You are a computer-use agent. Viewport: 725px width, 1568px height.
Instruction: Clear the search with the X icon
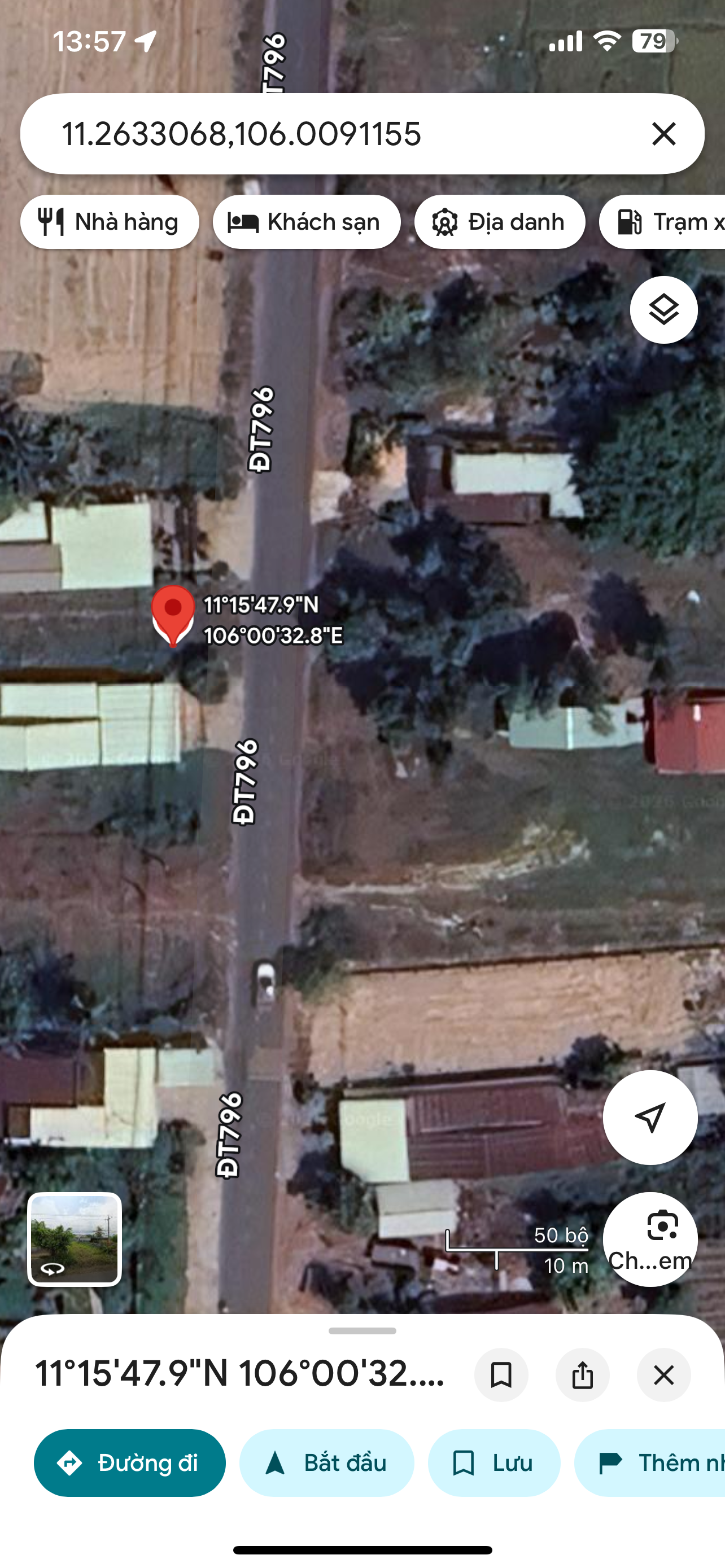pyautogui.click(x=663, y=134)
